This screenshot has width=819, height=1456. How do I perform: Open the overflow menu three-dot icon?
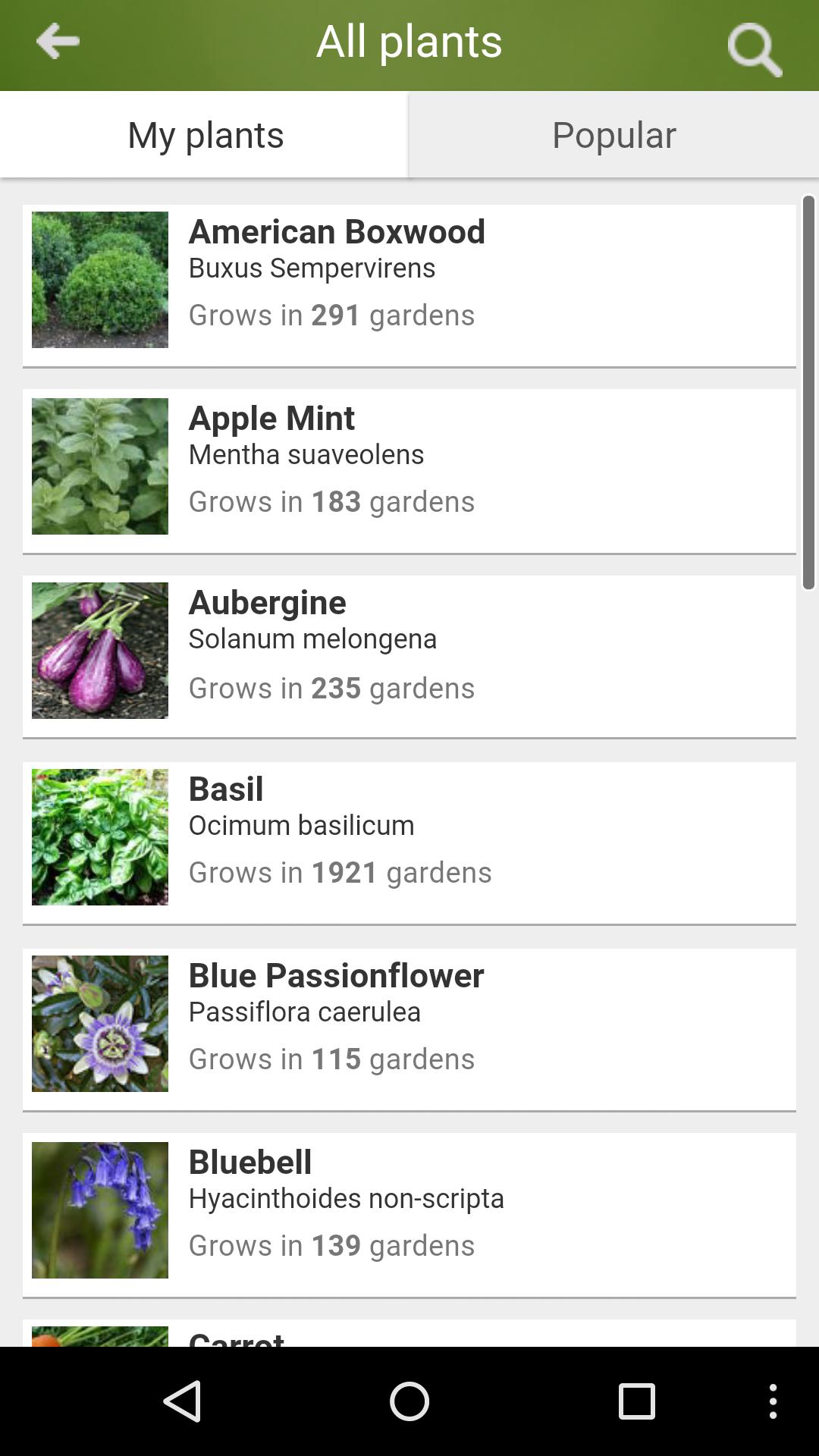click(773, 1401)
